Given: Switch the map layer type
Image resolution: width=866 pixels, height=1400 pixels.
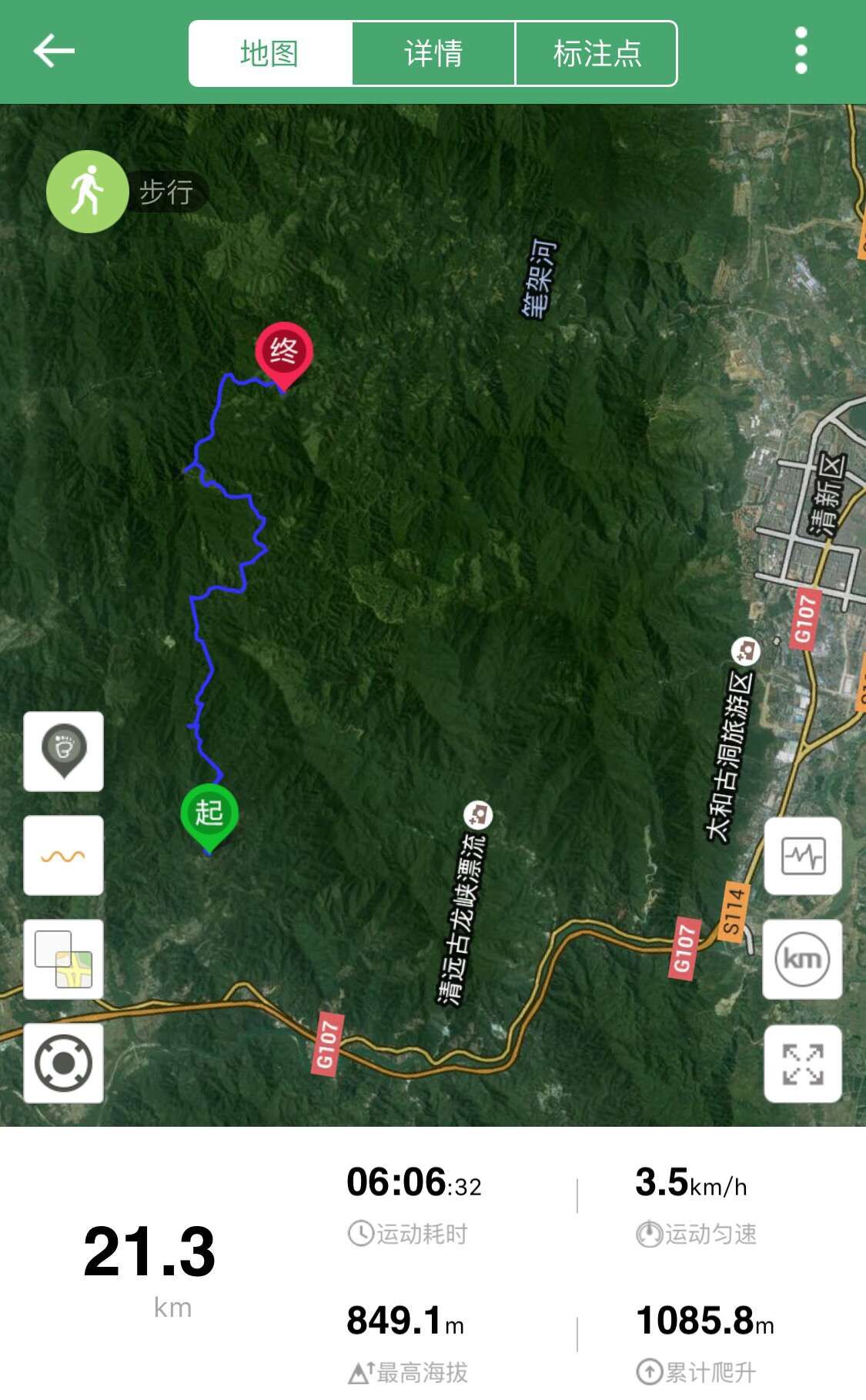Looking at the screenshot, I should (64, 959).
